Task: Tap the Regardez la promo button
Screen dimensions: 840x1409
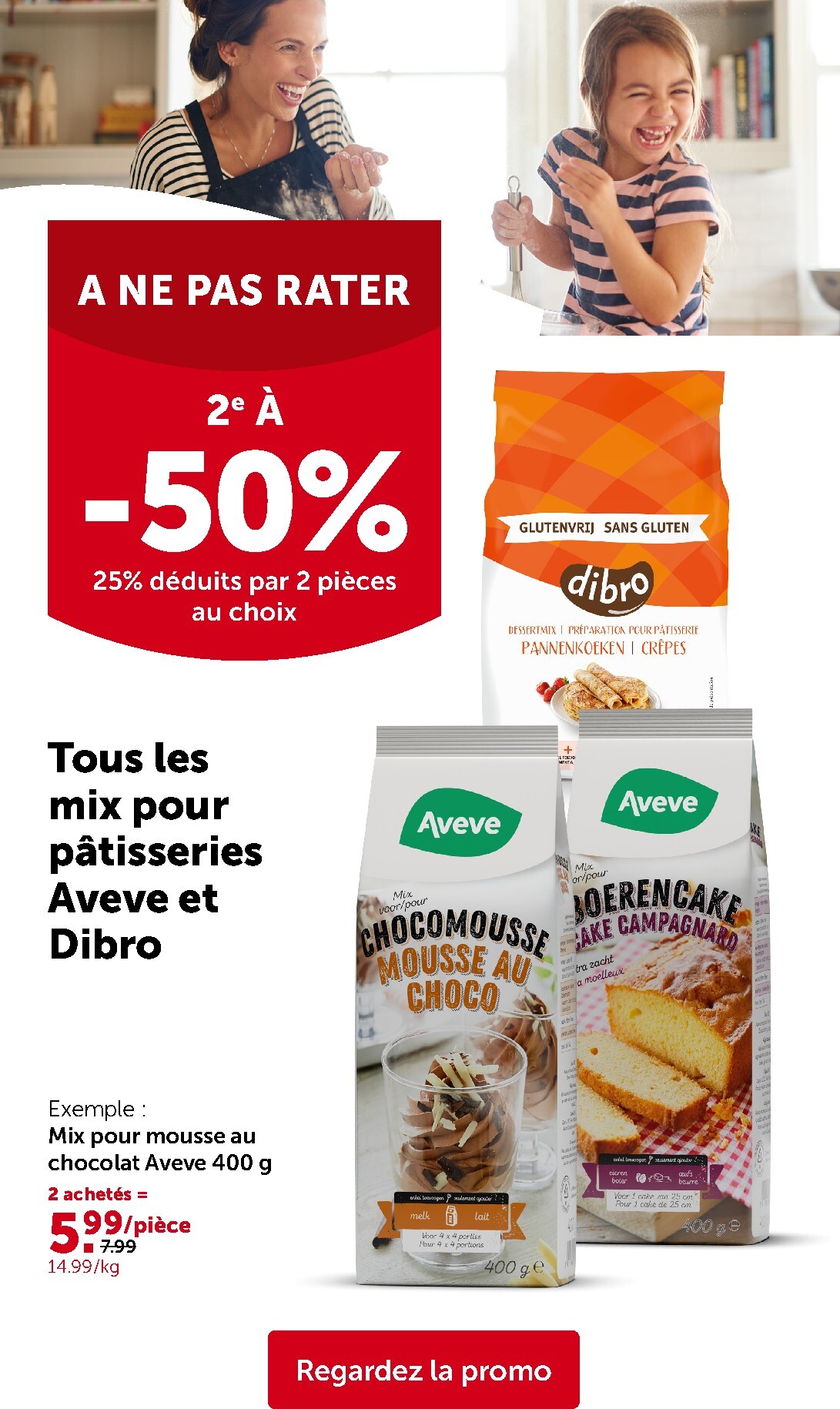Action: click(423, 1370)
